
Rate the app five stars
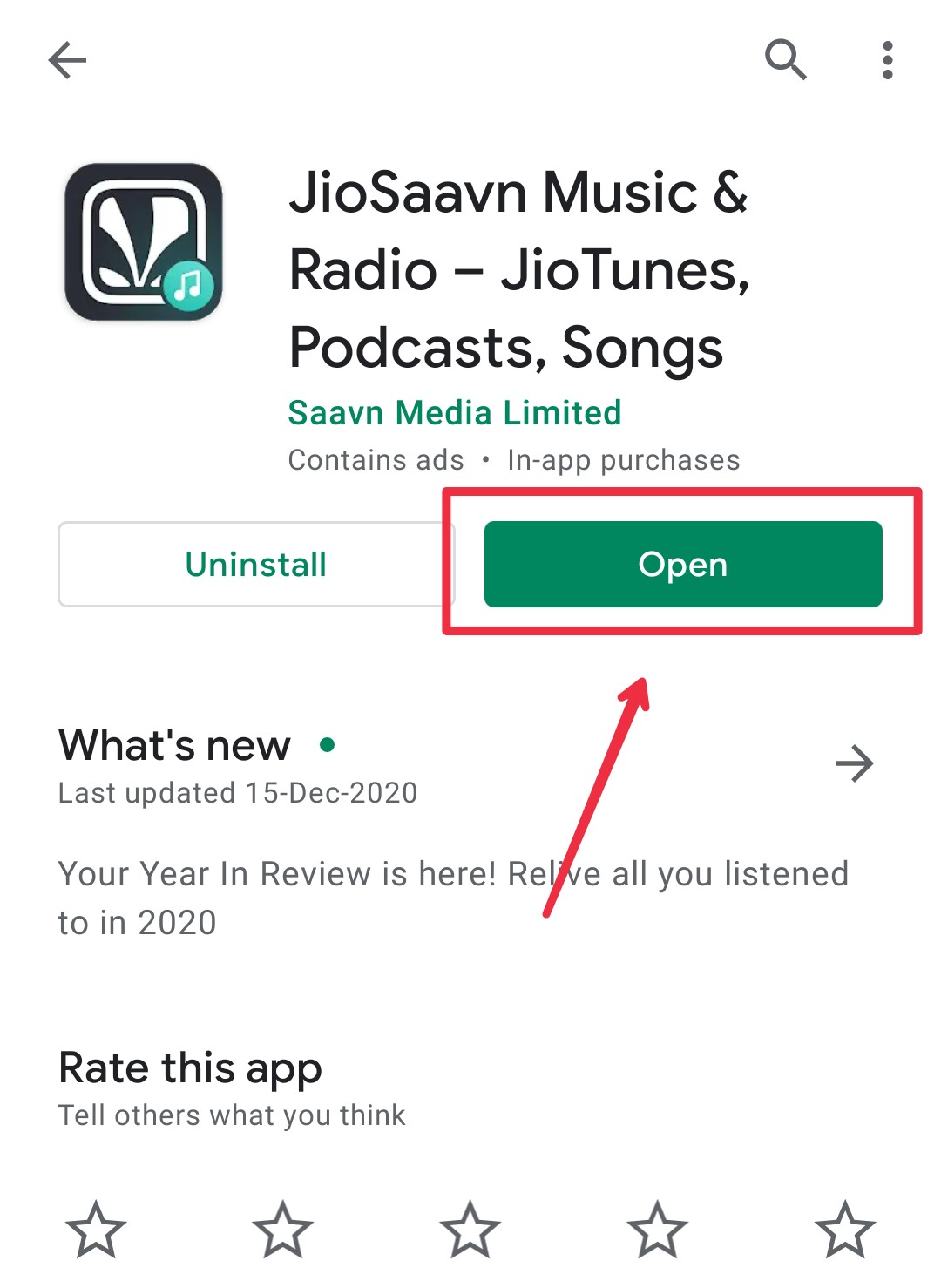[844, 1230]
